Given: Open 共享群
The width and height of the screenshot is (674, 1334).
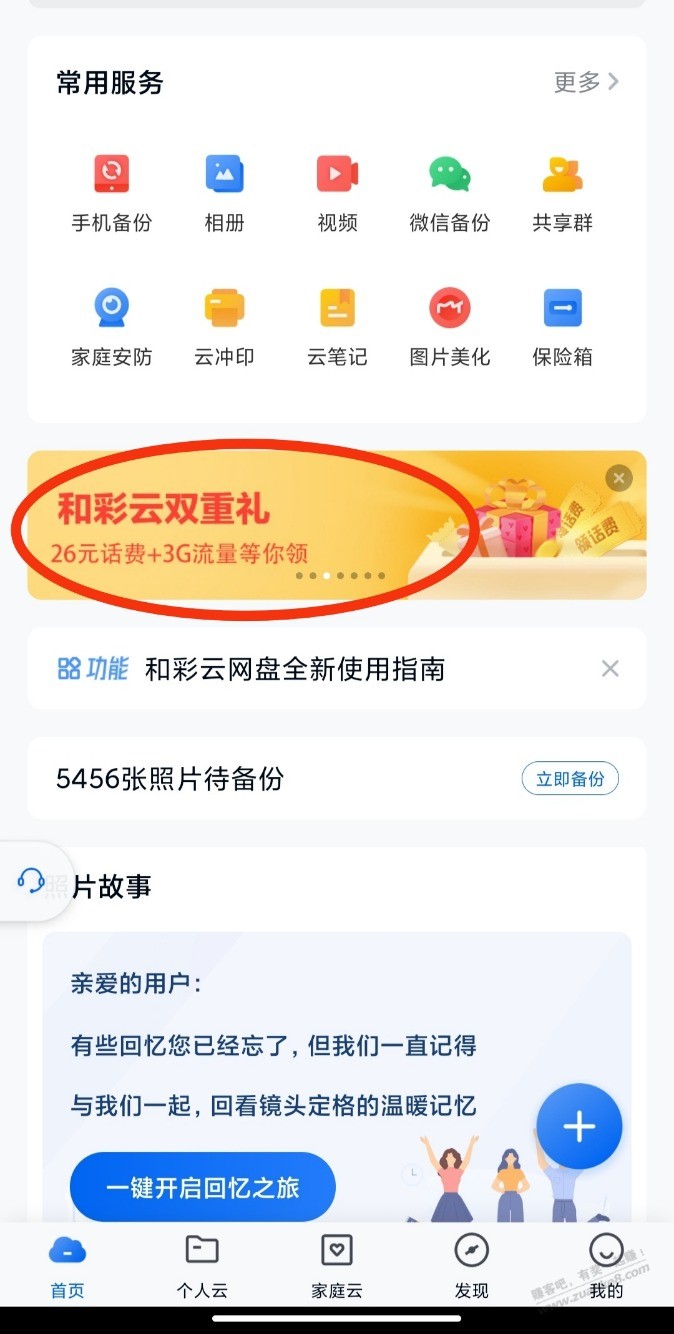Looking at the screenshot, I should click(562, 192).
